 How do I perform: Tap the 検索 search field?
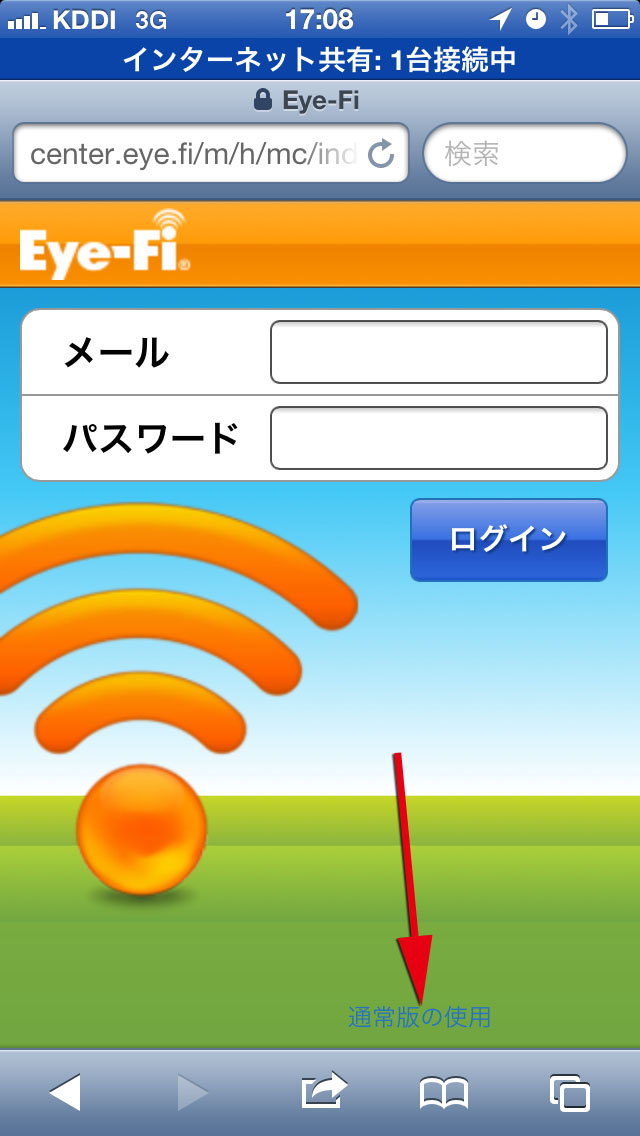(525, 154)
